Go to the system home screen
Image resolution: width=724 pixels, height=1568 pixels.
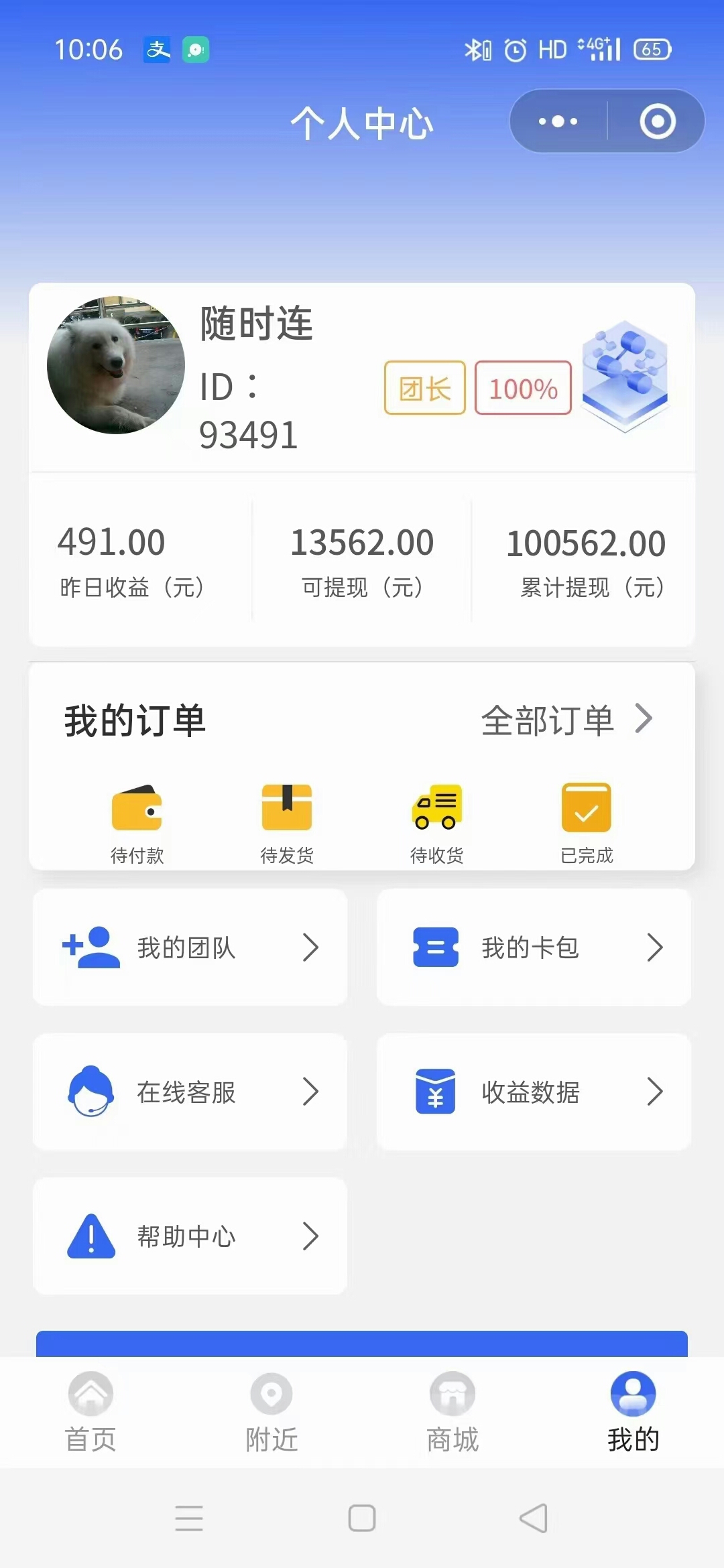tap(362, 1518)
